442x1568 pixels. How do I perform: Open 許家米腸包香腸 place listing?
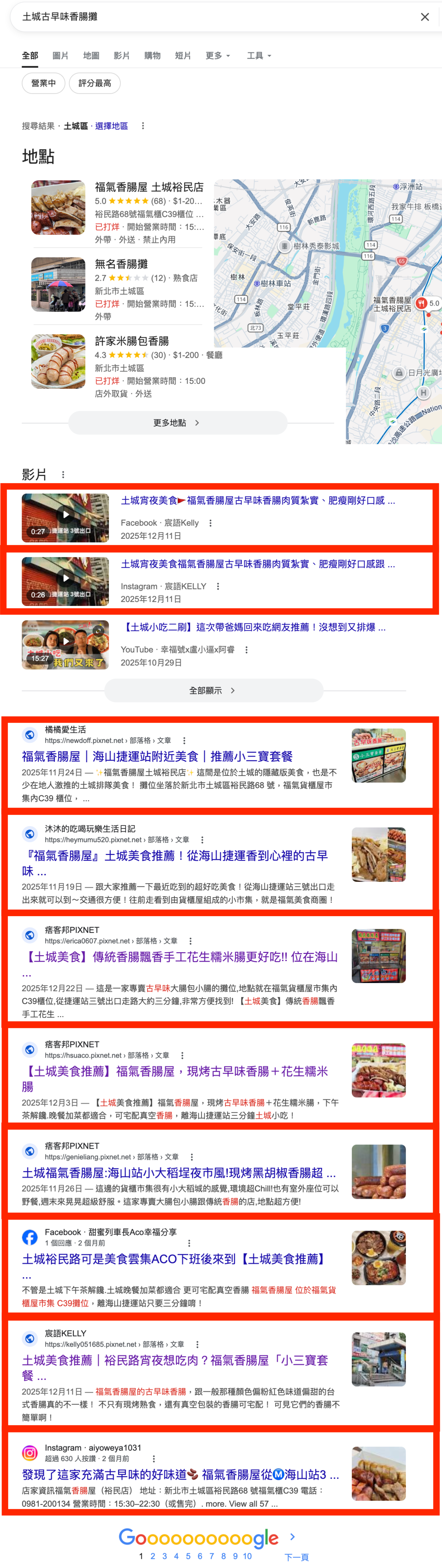click(132, 341)
